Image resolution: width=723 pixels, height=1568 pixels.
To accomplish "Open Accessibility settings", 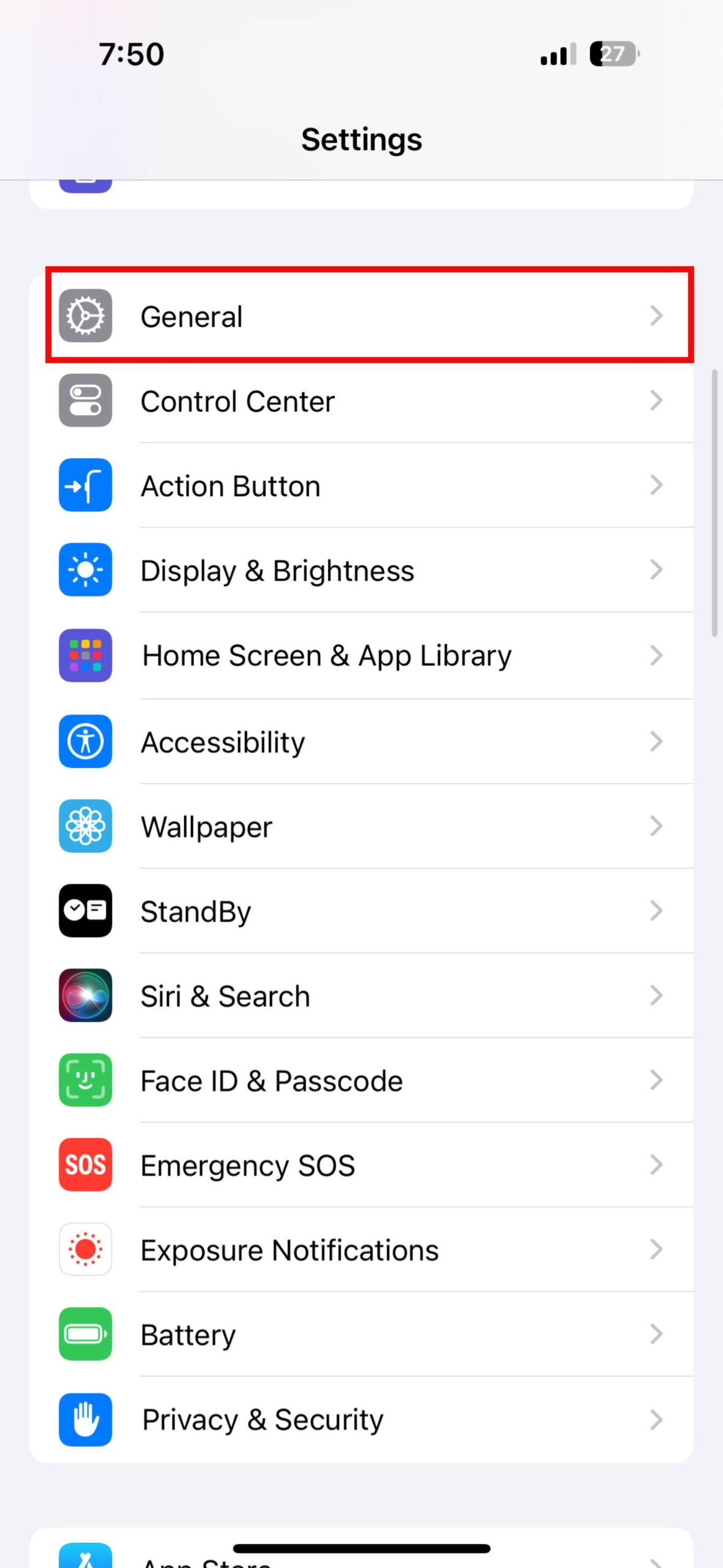I will point(361,741).
